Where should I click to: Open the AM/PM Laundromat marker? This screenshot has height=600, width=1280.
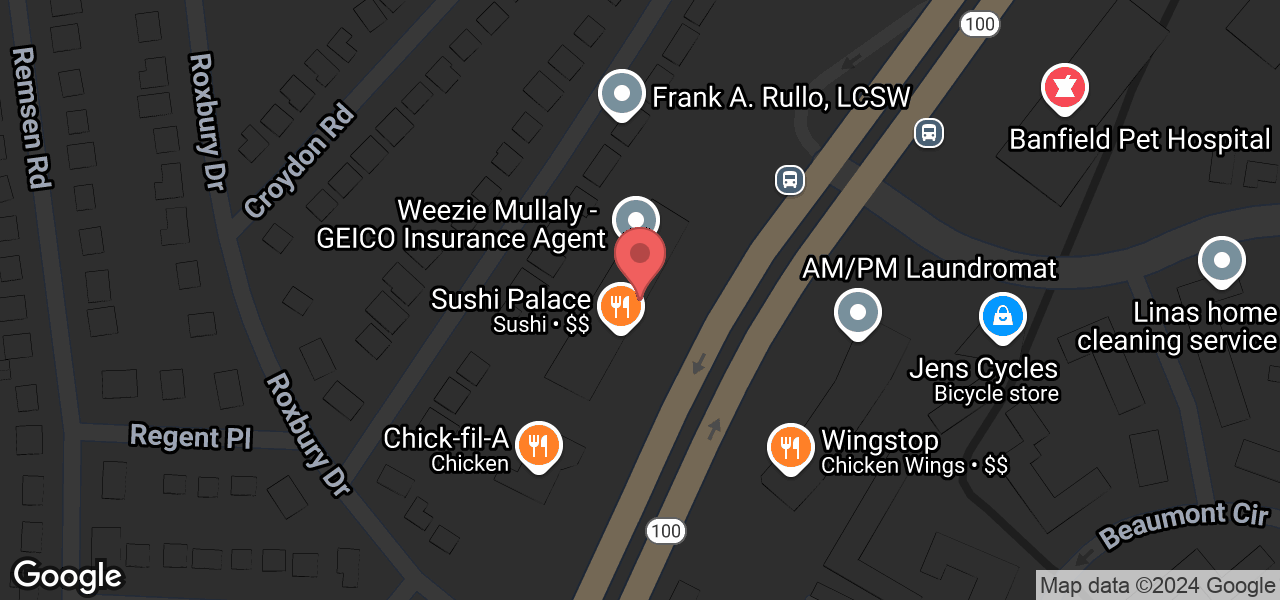857,313
